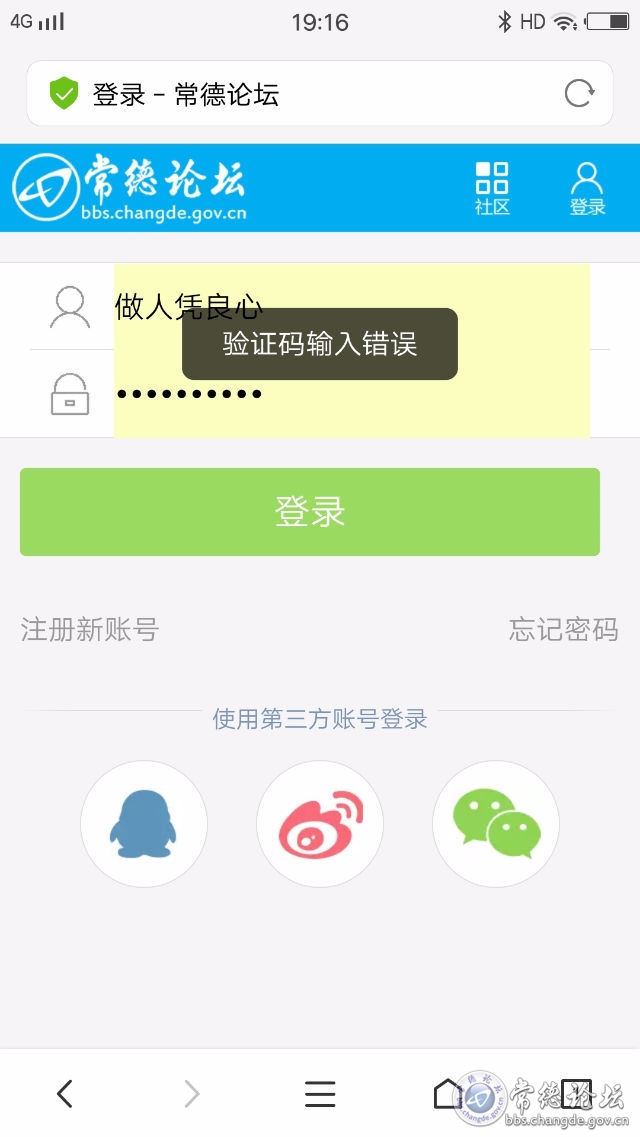
Task: Log in with a QQ account
Action: coord(144,824)
